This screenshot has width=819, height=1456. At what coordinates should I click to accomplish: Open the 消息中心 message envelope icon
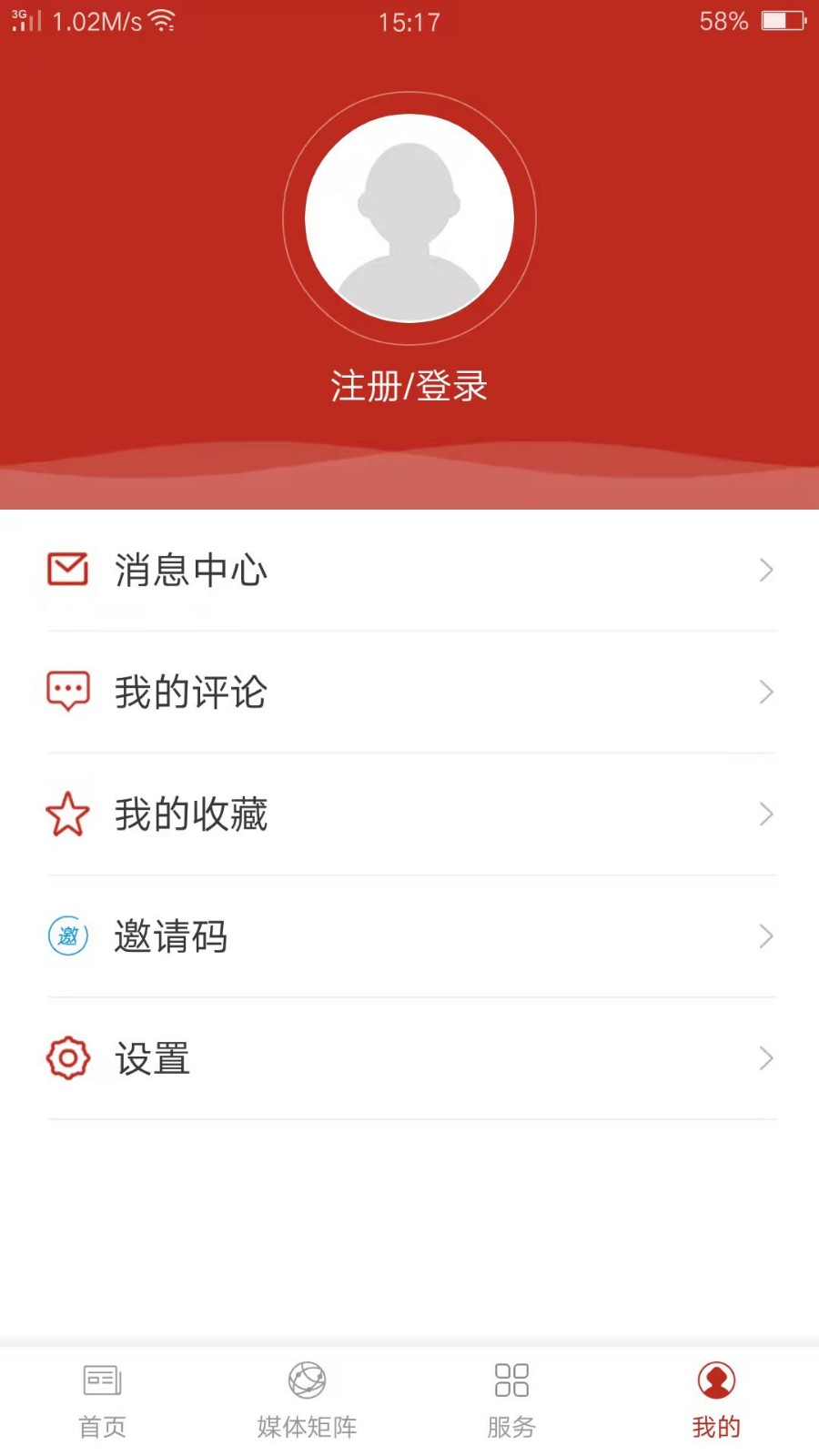click(67, 570)
